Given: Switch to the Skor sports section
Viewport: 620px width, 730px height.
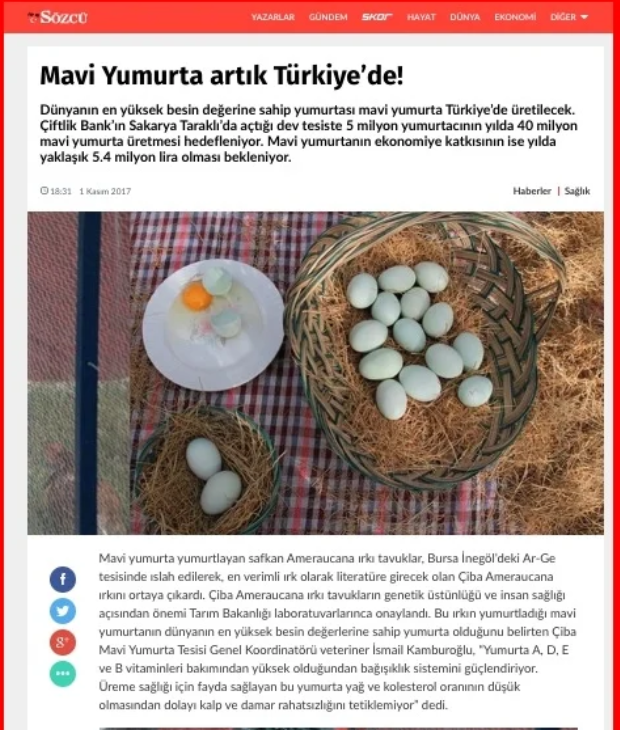Looking at the screenshot, I should (377, 18).
